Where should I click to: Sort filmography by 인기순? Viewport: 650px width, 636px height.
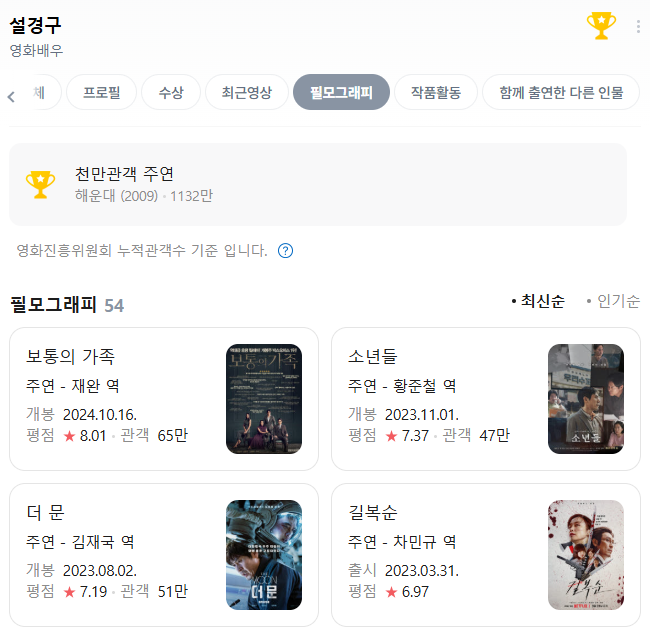click(613, 301)
